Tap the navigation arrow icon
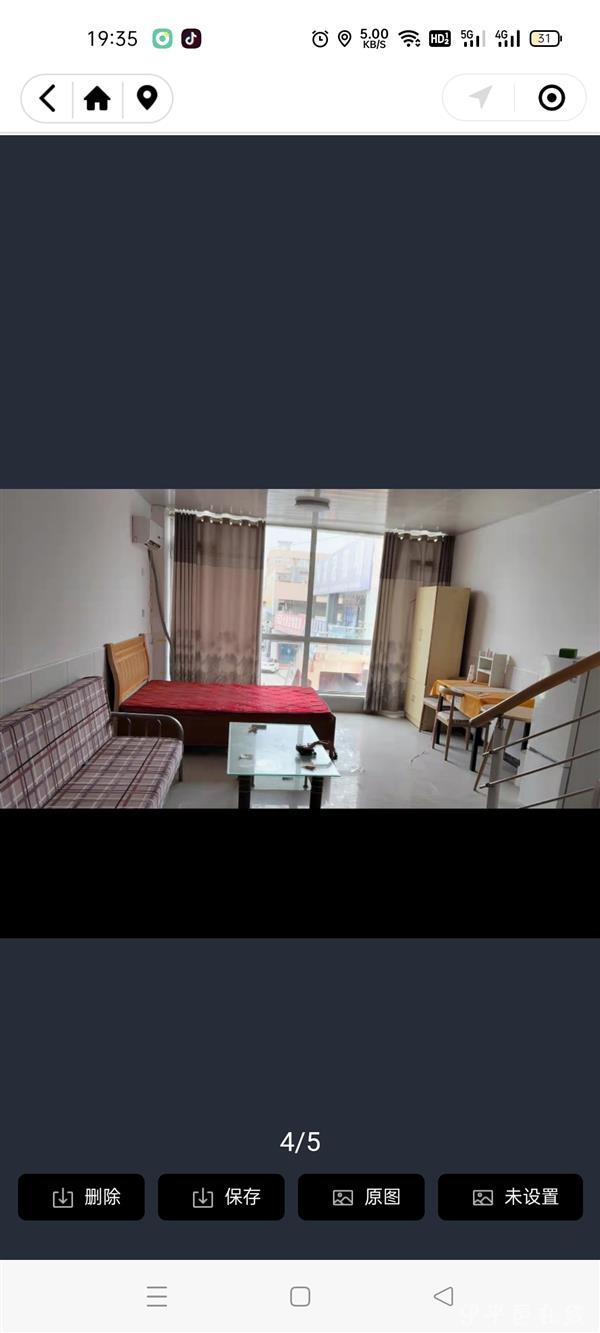The width and height of the screenshot is (600, 1333). coord(481,97)
